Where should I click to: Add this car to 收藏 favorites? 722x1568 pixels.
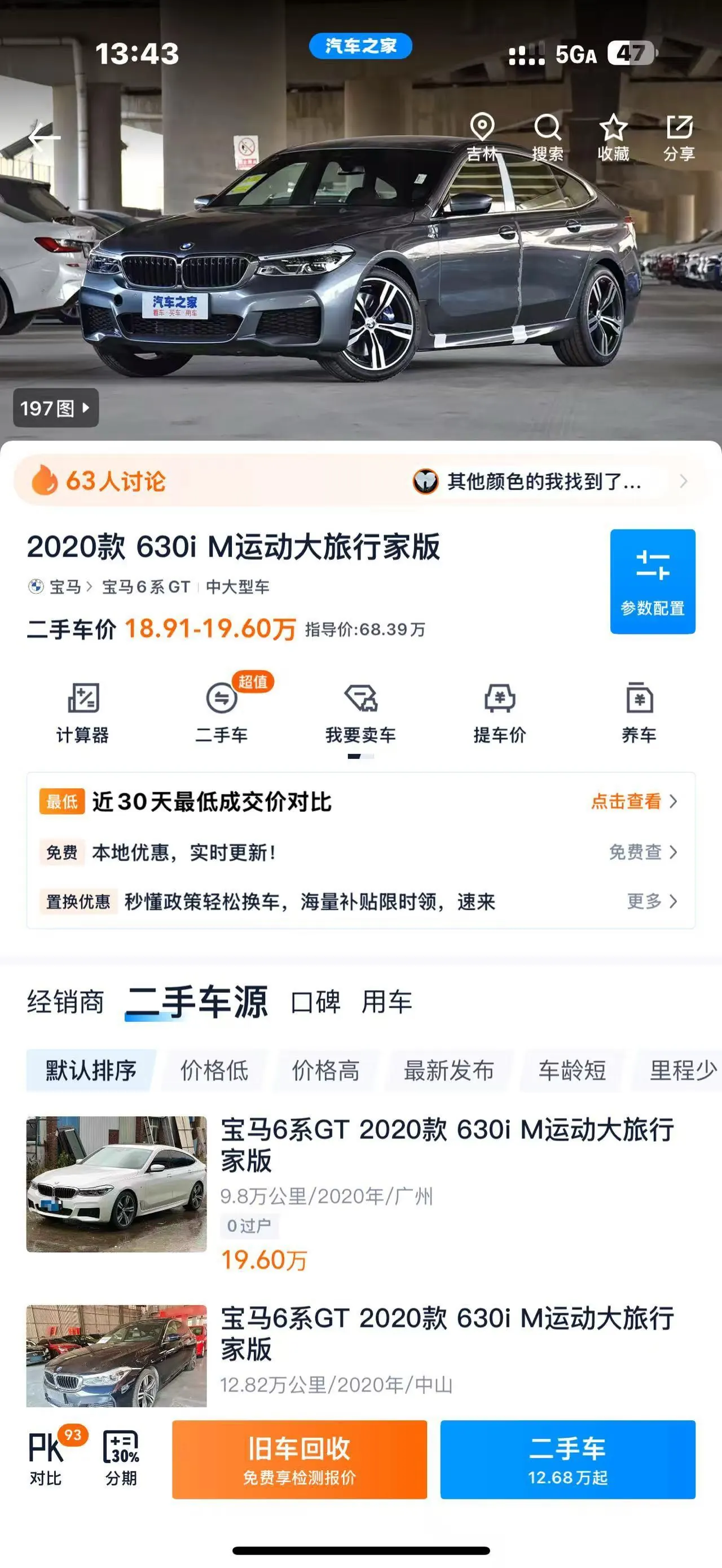[613, 137]
